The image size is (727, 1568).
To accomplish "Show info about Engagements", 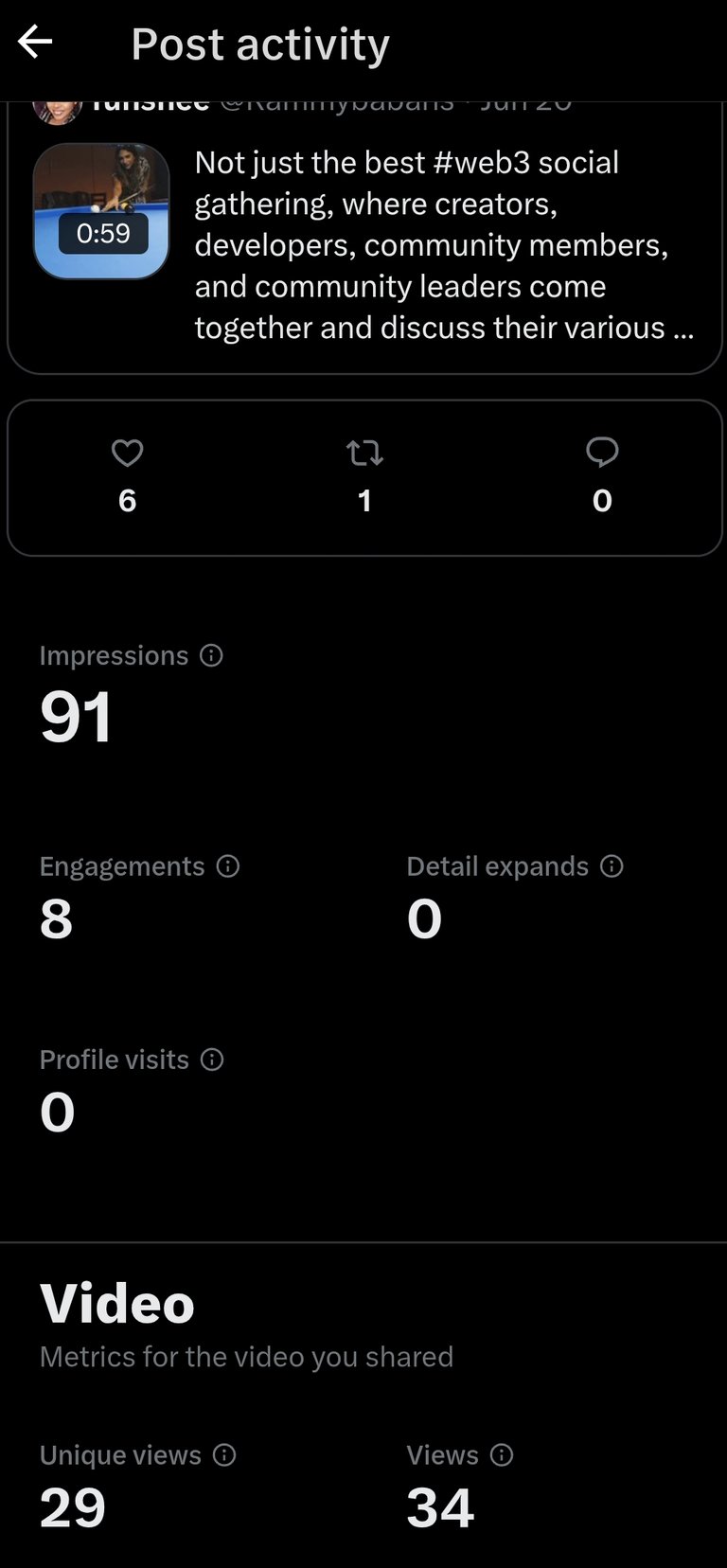I will pyautogui.click(x=228, y=865).
